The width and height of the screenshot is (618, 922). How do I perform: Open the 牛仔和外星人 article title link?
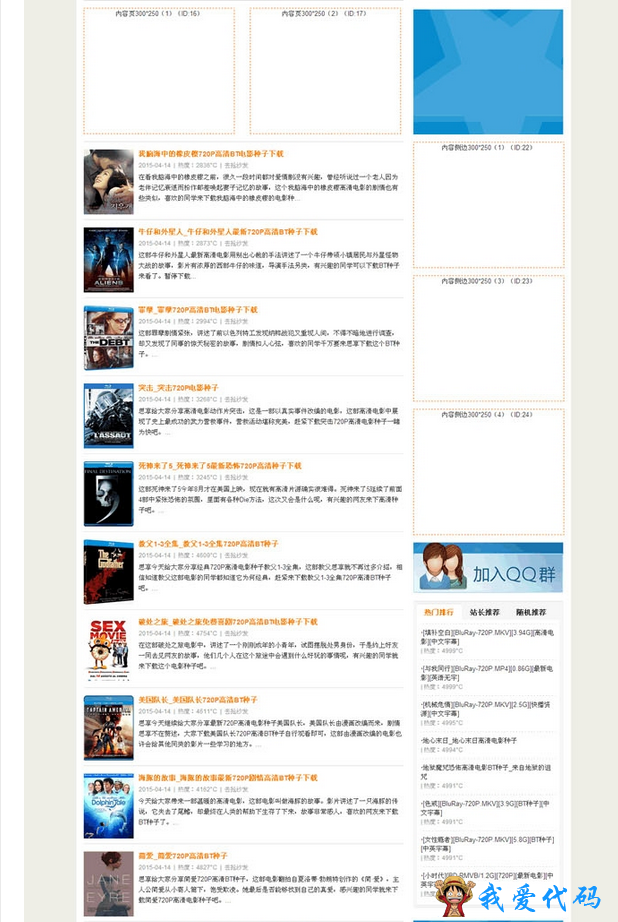[227, 232]
